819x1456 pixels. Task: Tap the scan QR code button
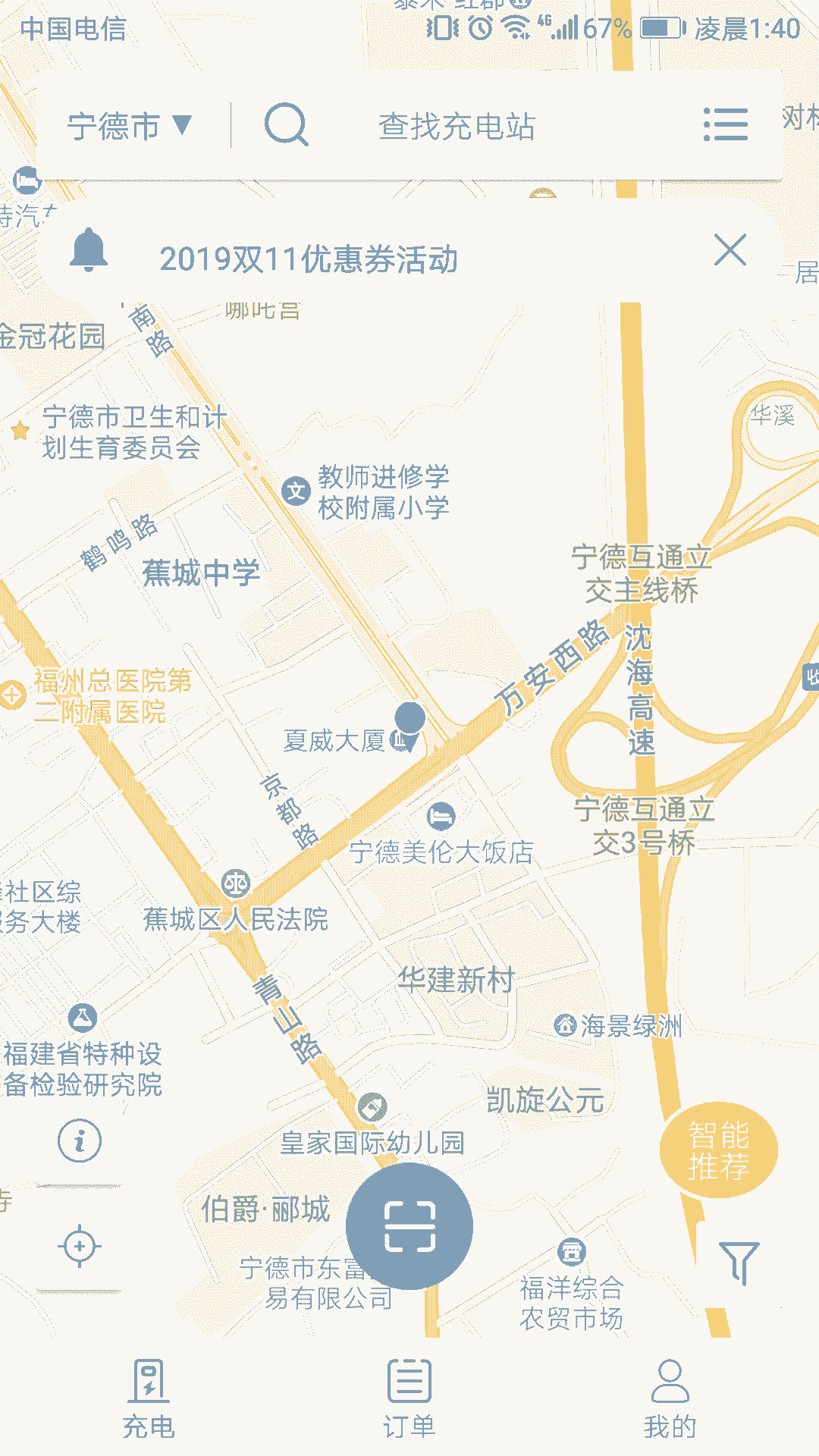click(409, 1226)
